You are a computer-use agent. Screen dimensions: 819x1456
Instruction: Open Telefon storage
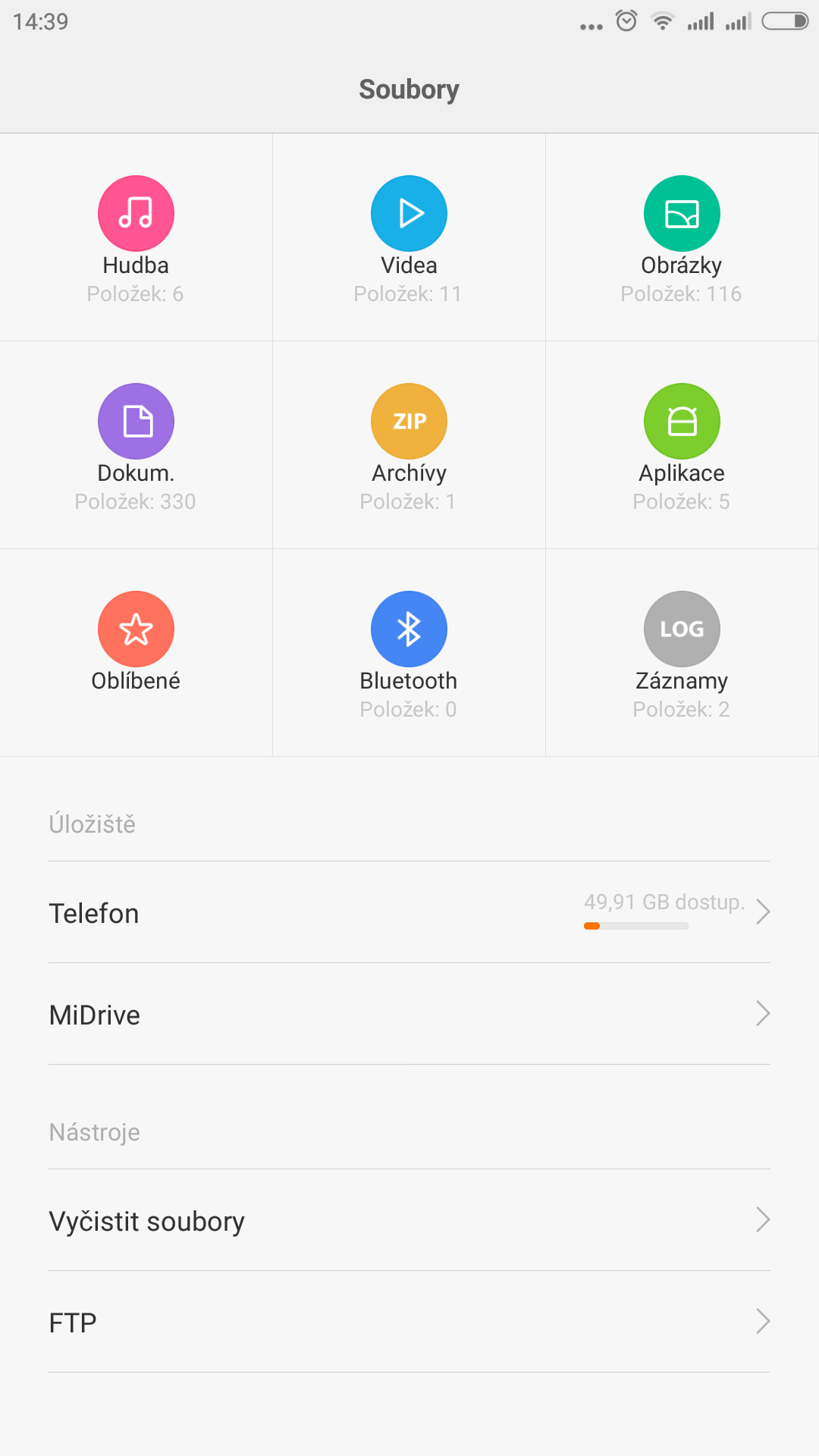pyautogui.click(x=409, y=912)
